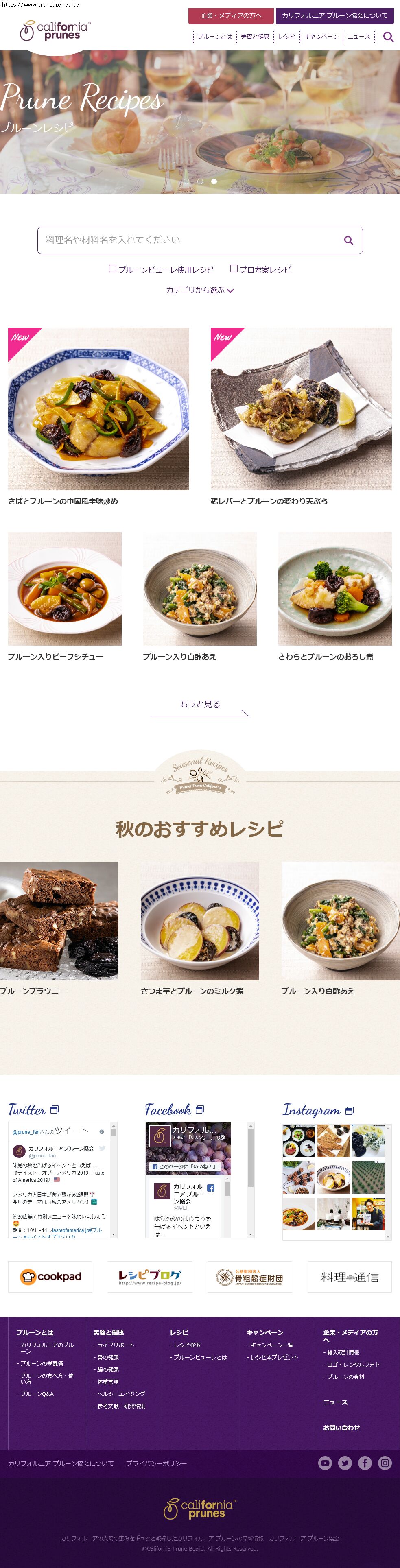Check プルーンピューレ使用レシピ checkbox
The width and height of the screenshot is (400, 1568).
[x=113, y=269]
